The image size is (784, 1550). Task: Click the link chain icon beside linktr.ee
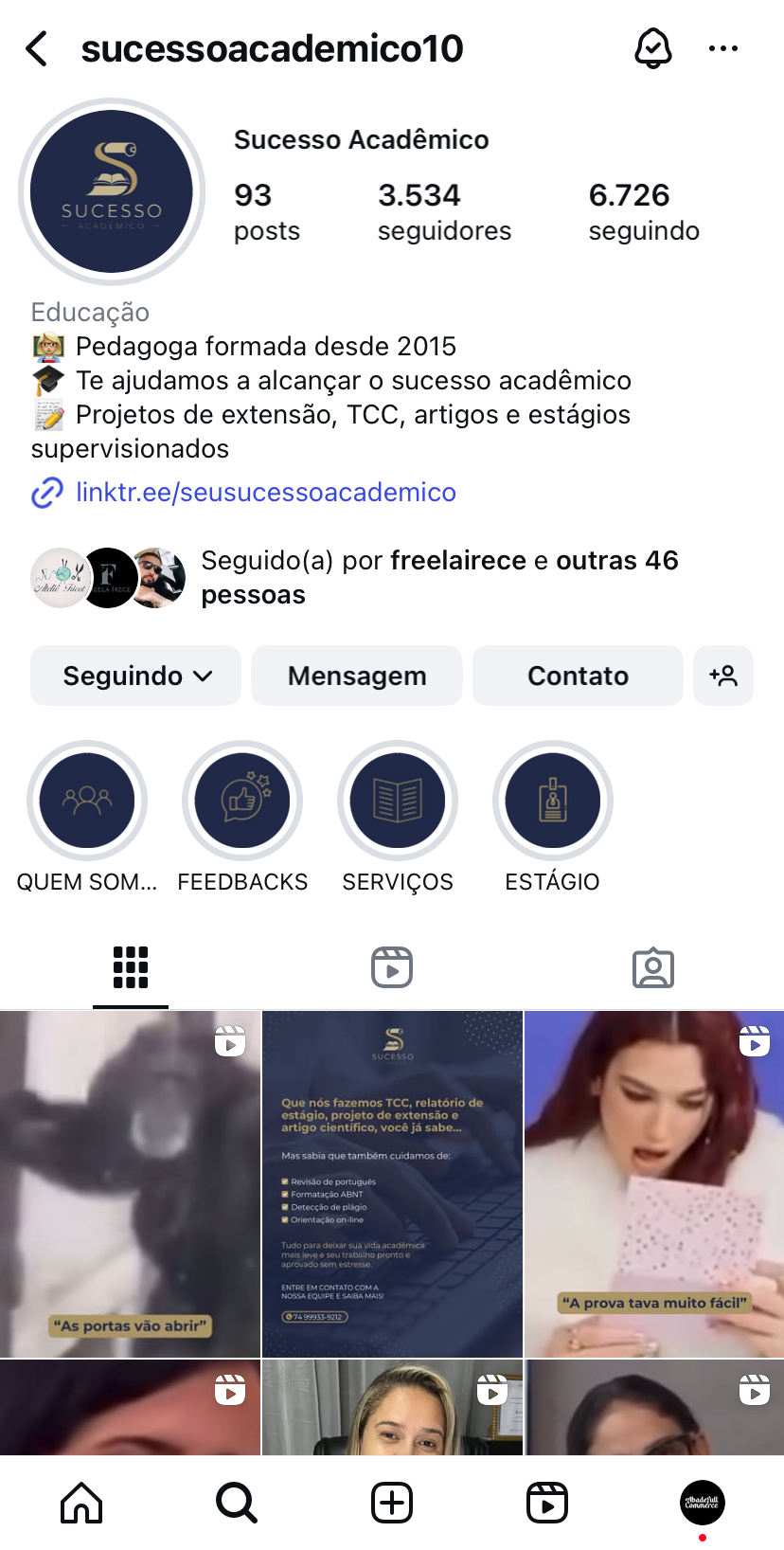pos(47,493)
